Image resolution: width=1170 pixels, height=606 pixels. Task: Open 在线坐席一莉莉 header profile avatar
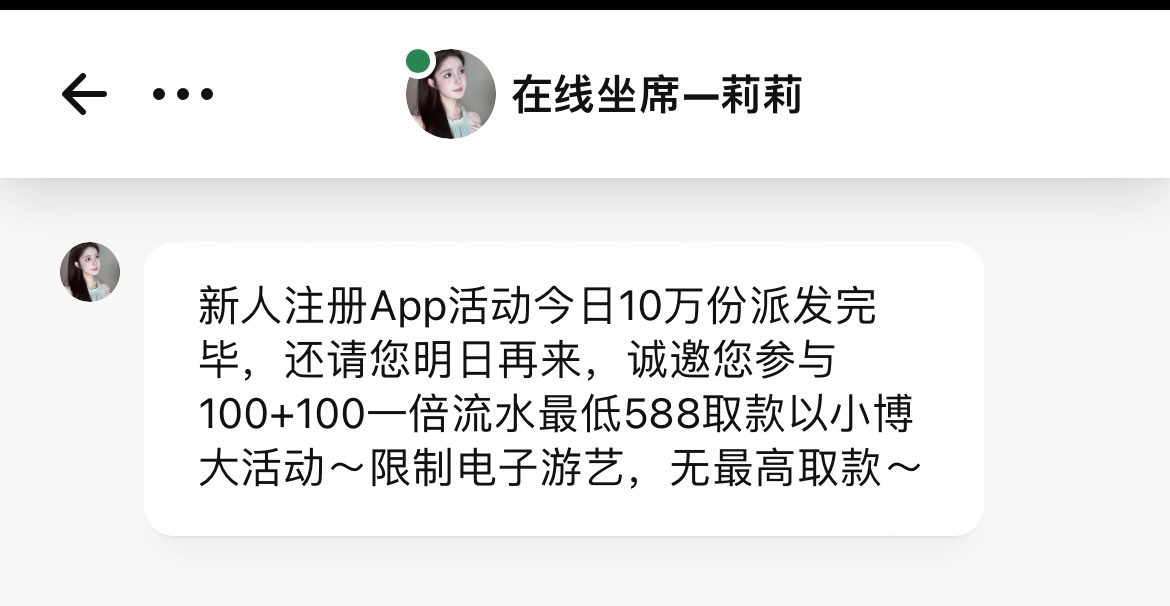(x=451, y=94)
